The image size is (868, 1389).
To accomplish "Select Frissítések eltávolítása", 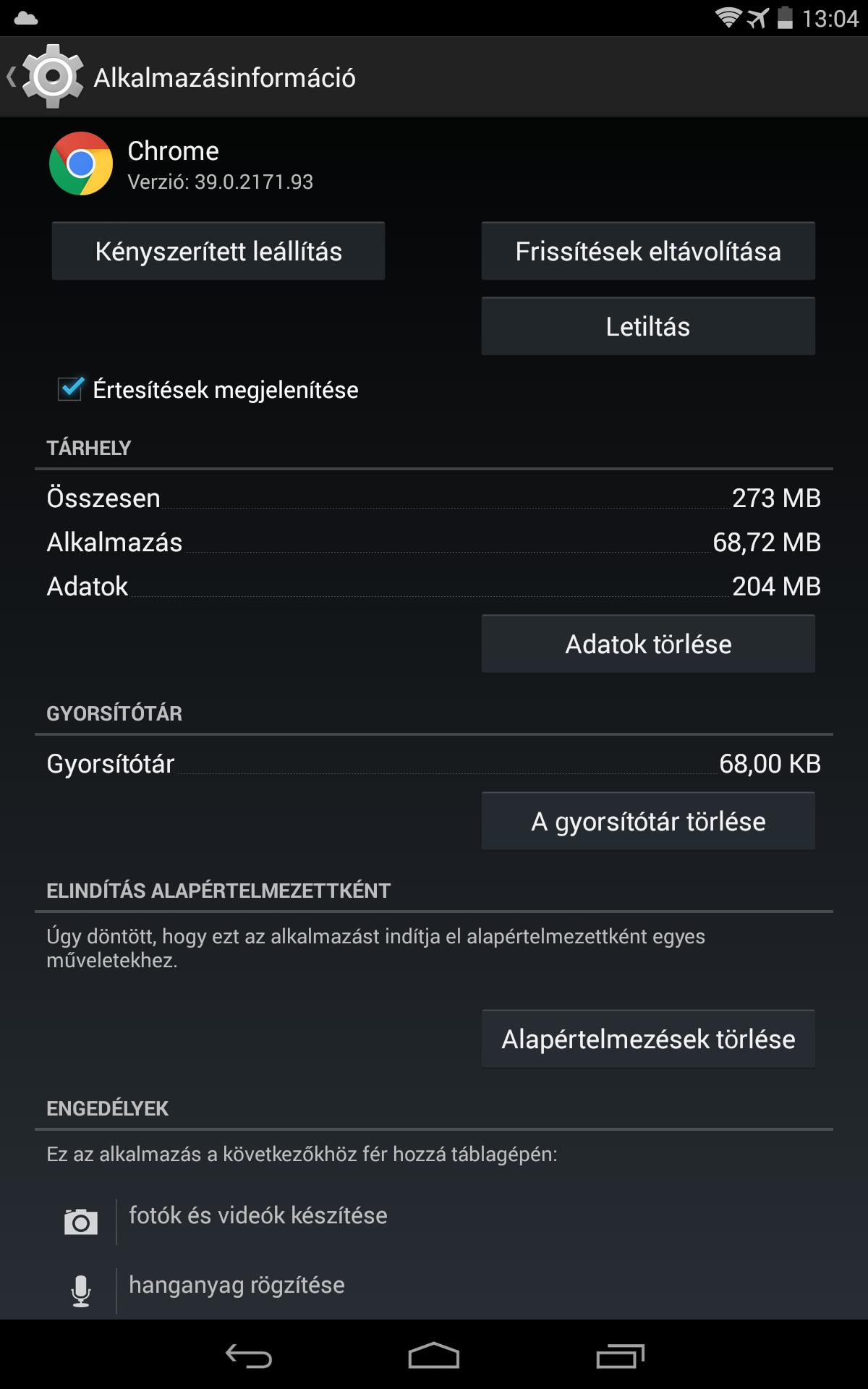I will 648,251.
